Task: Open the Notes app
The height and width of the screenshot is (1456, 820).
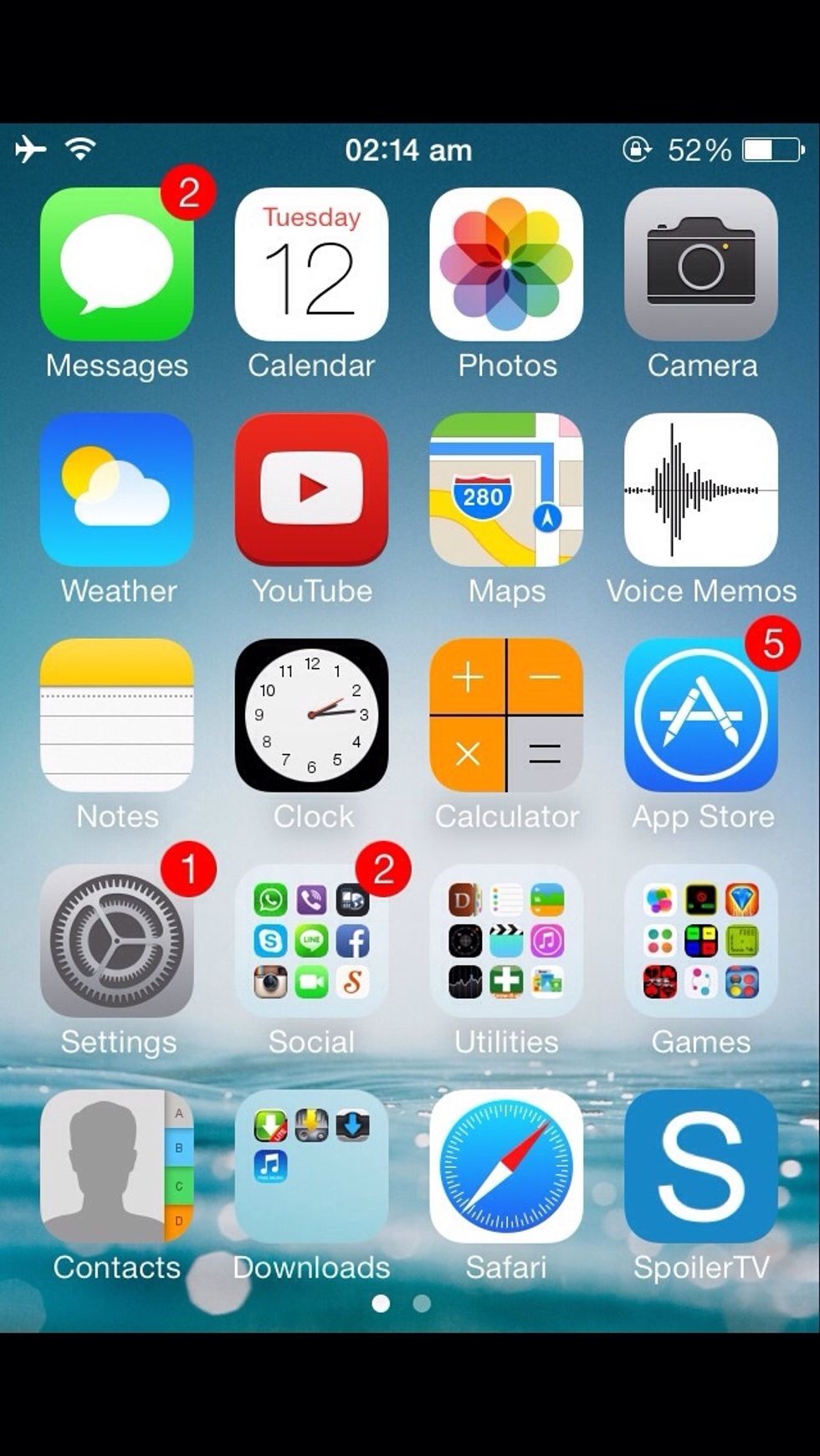Action: [x=117, y=715]
